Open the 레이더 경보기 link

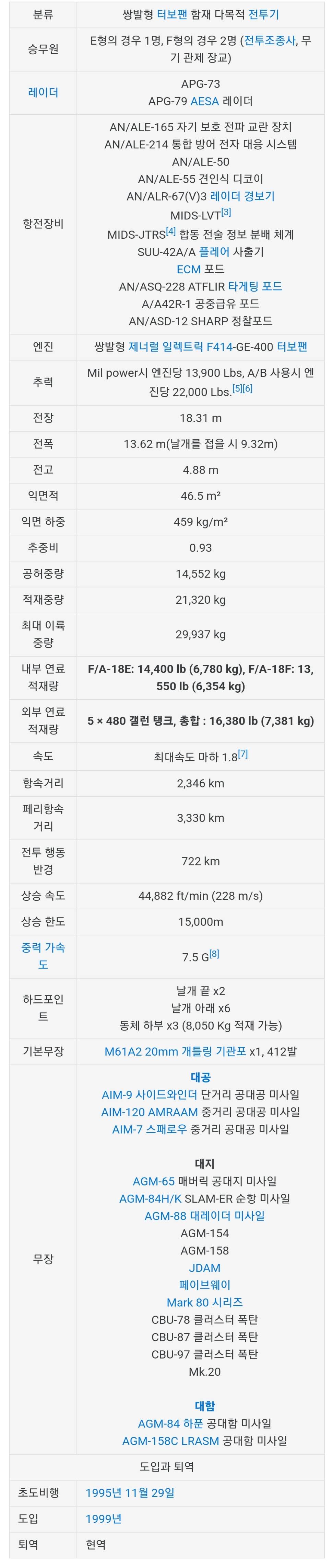(x=242, y=196)
